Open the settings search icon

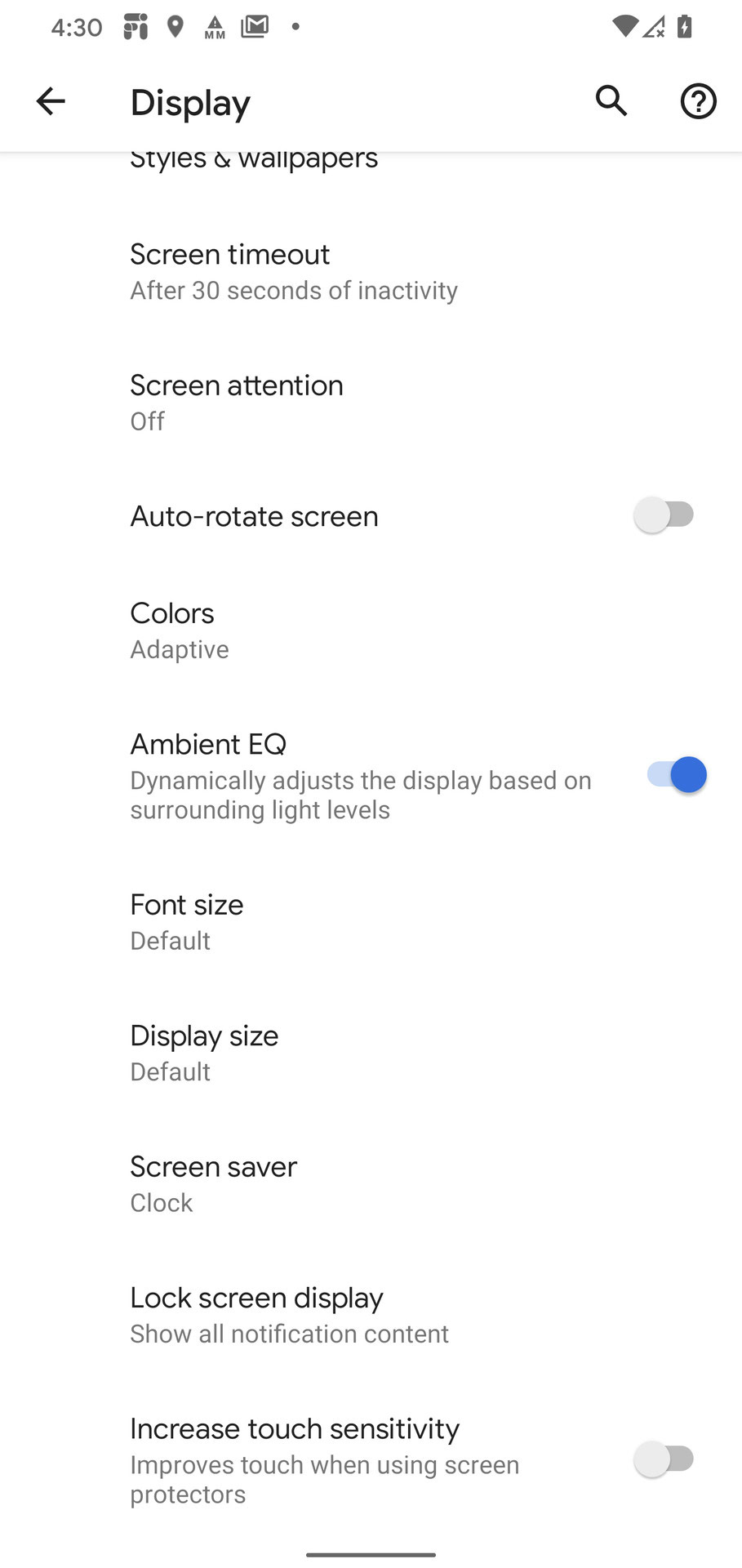(x=611, y=101)
